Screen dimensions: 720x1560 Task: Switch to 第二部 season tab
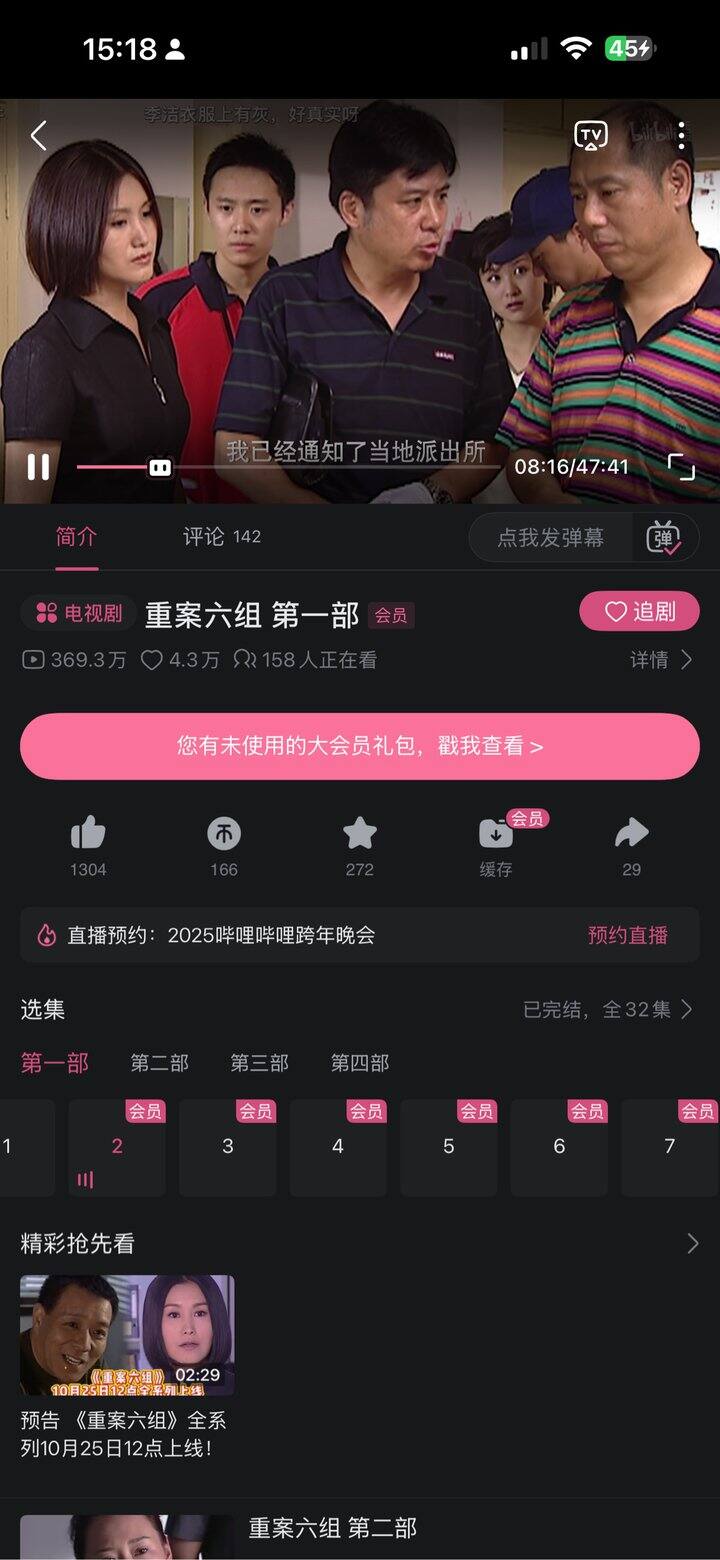[159, 1063]
